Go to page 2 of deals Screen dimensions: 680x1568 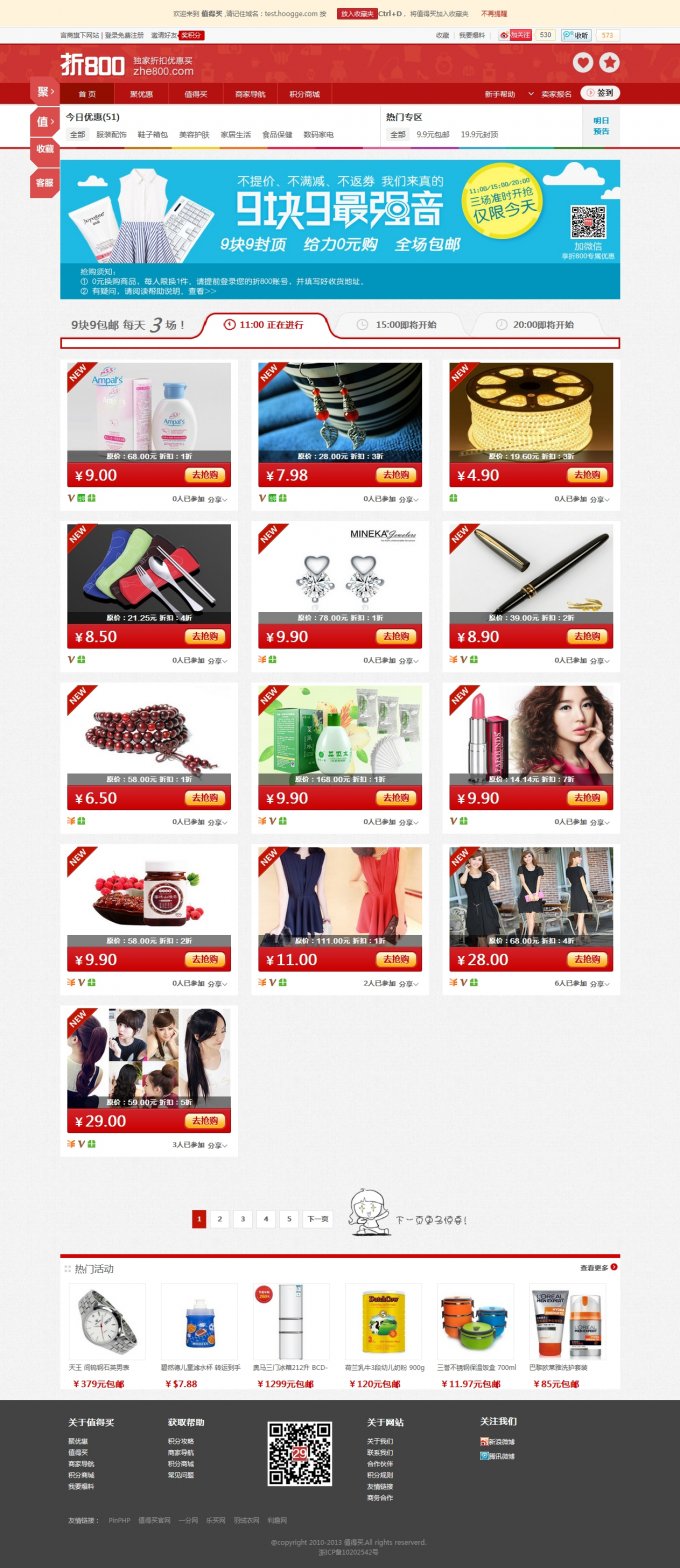[221, 1219]
